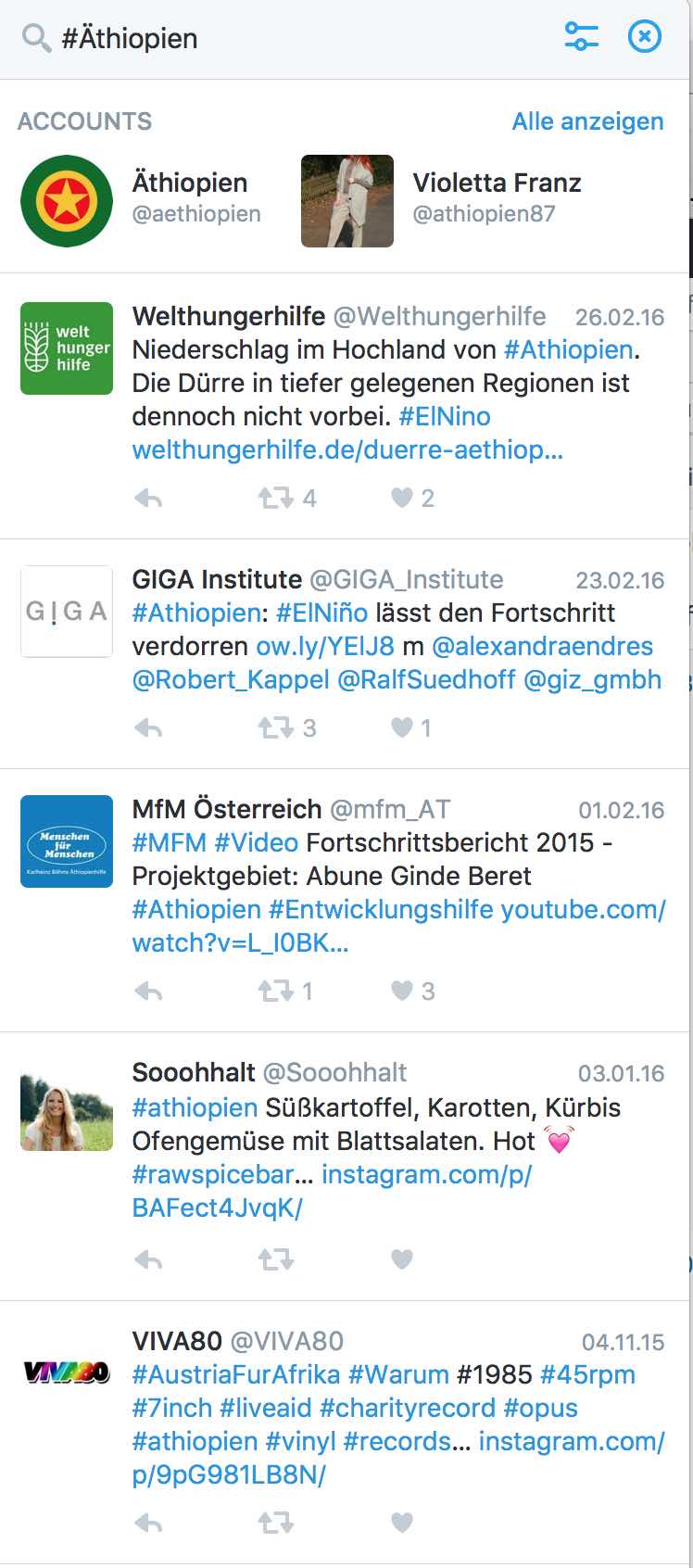Like the Sooohhalt tweet
693x1568 pixels.
click(x=402, y=1259)
